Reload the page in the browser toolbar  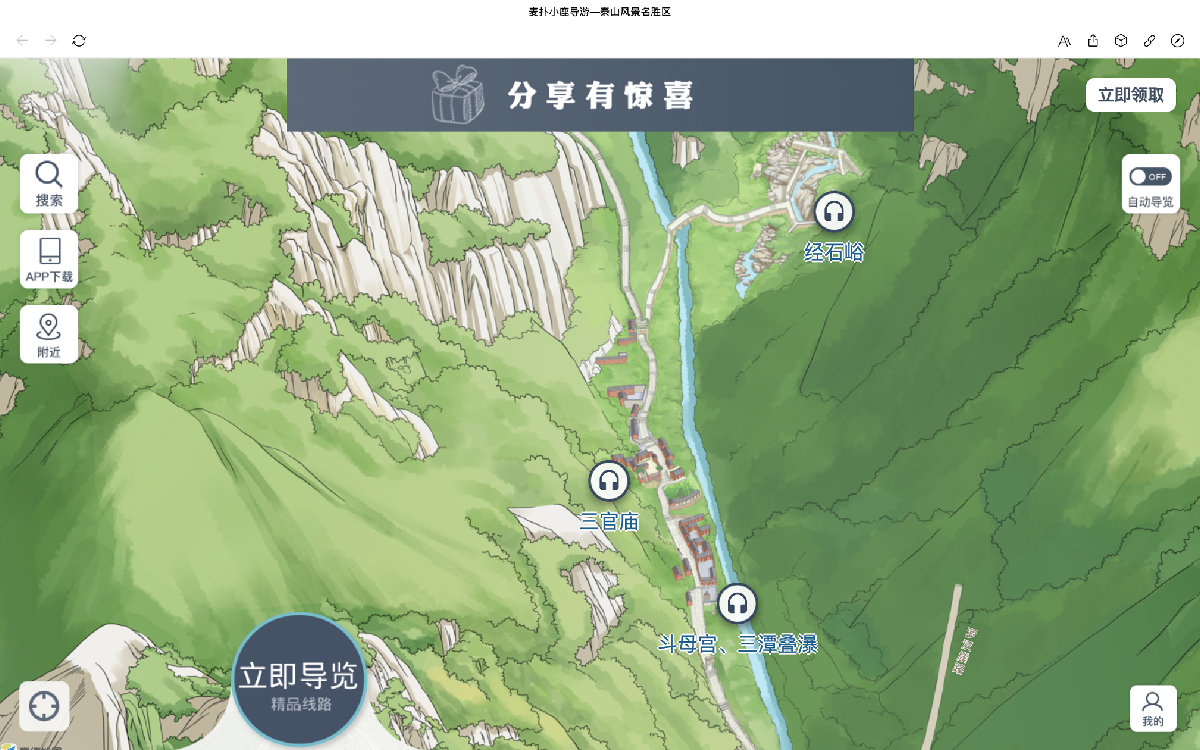[79, 40]
